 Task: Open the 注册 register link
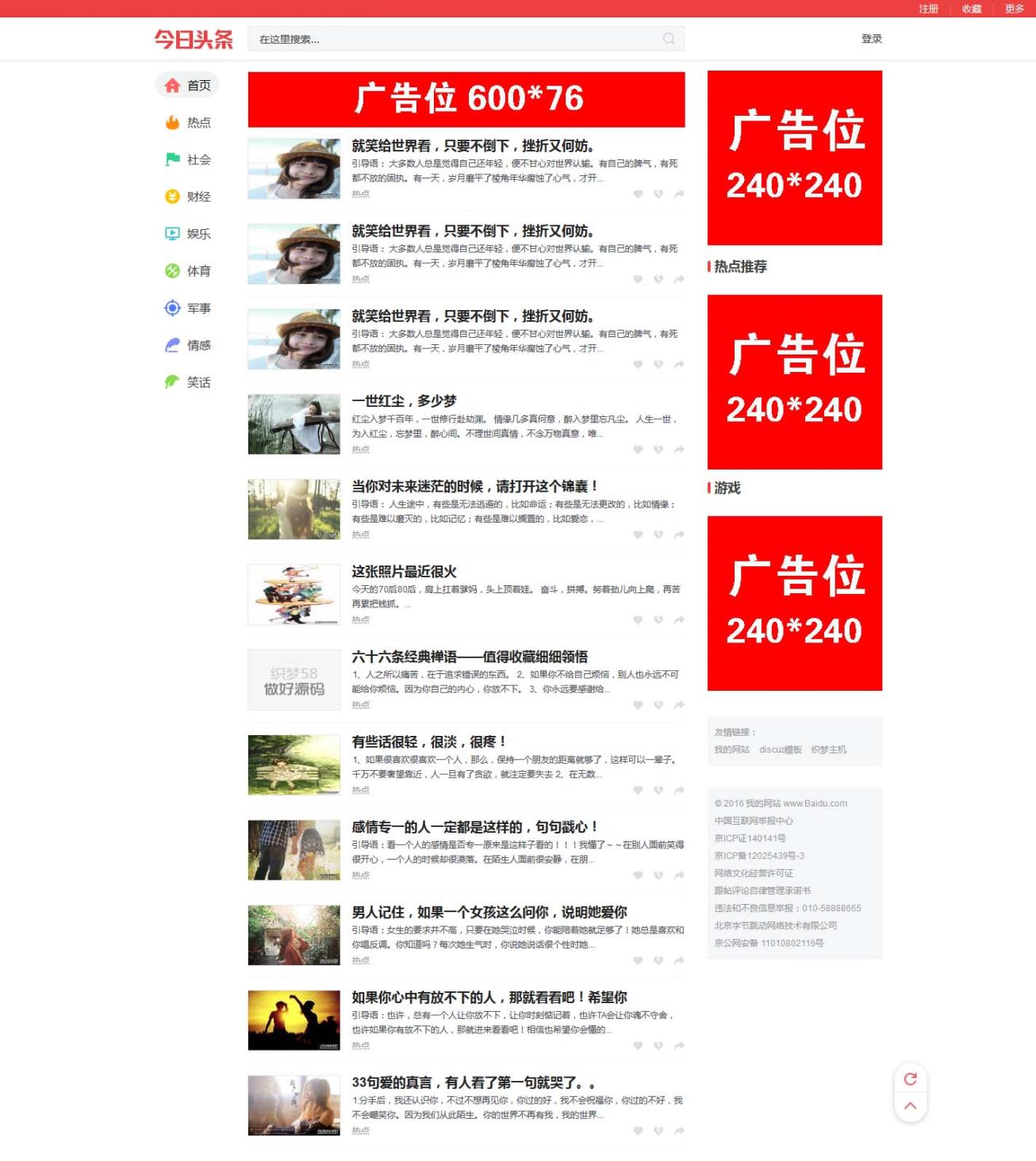coord(928,9)
